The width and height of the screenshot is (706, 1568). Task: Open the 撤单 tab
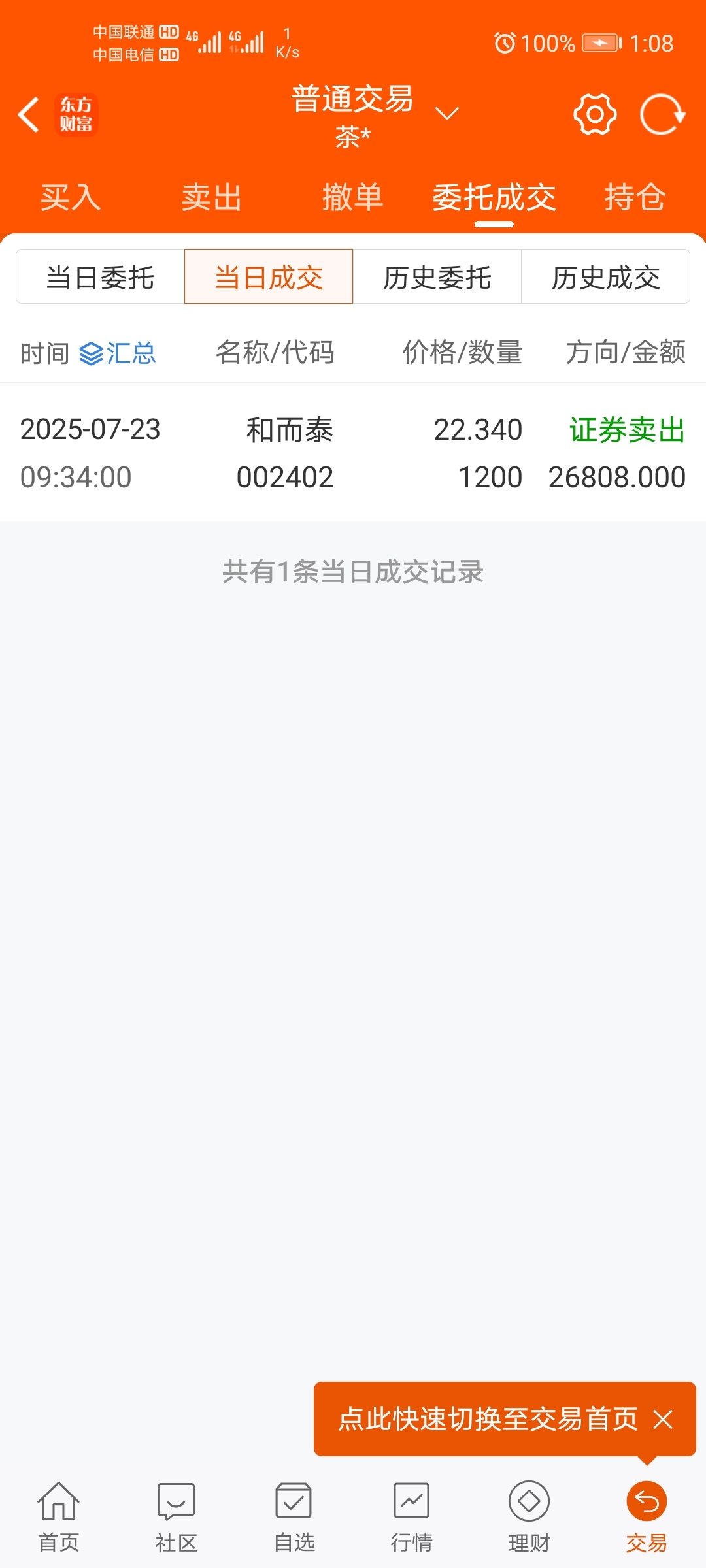pyautogui.click(x=353, y=197)
